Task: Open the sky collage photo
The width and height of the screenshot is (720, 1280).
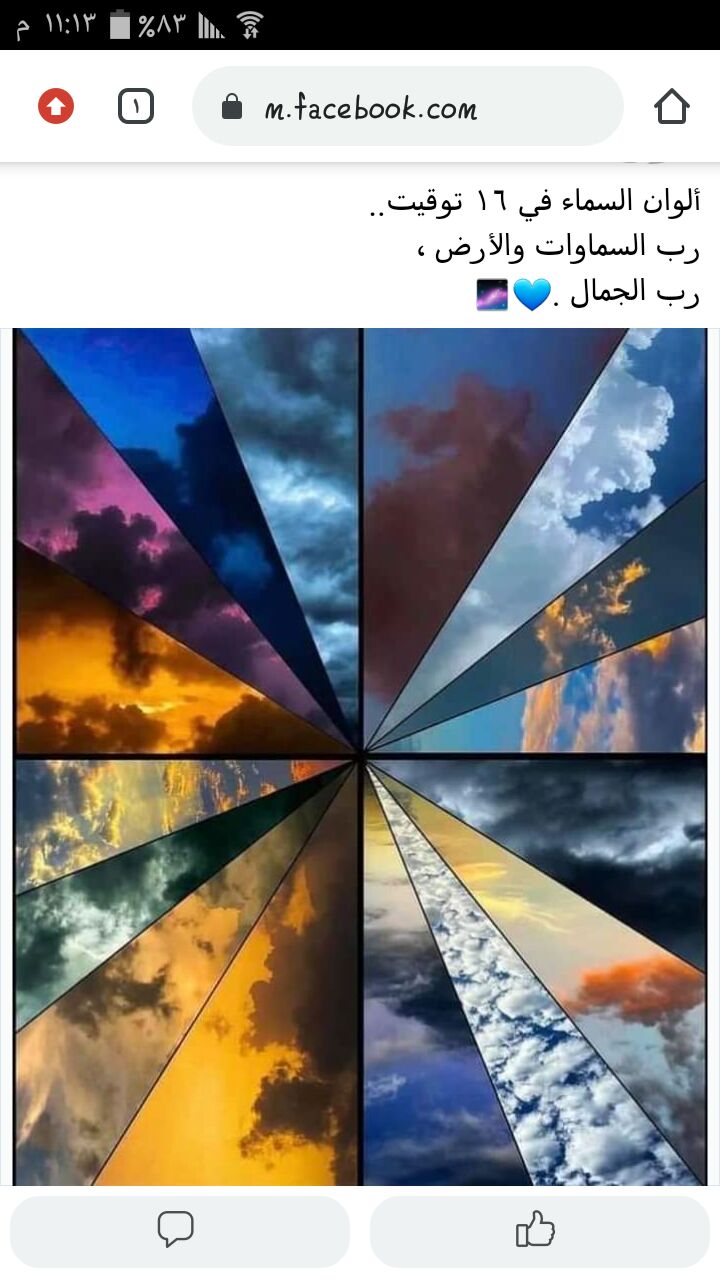Action: [360, 757]
